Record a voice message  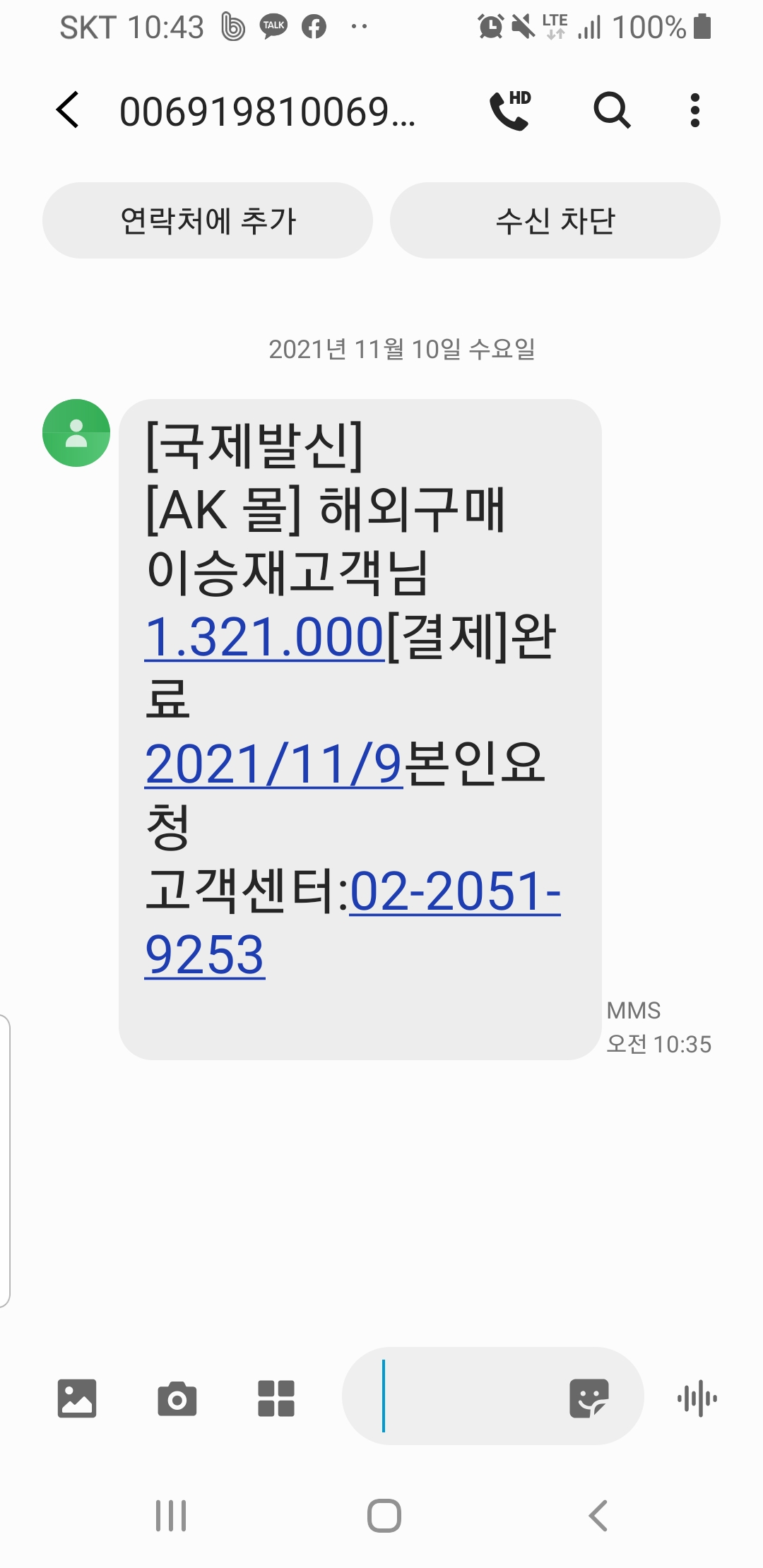click(697, 1398)
